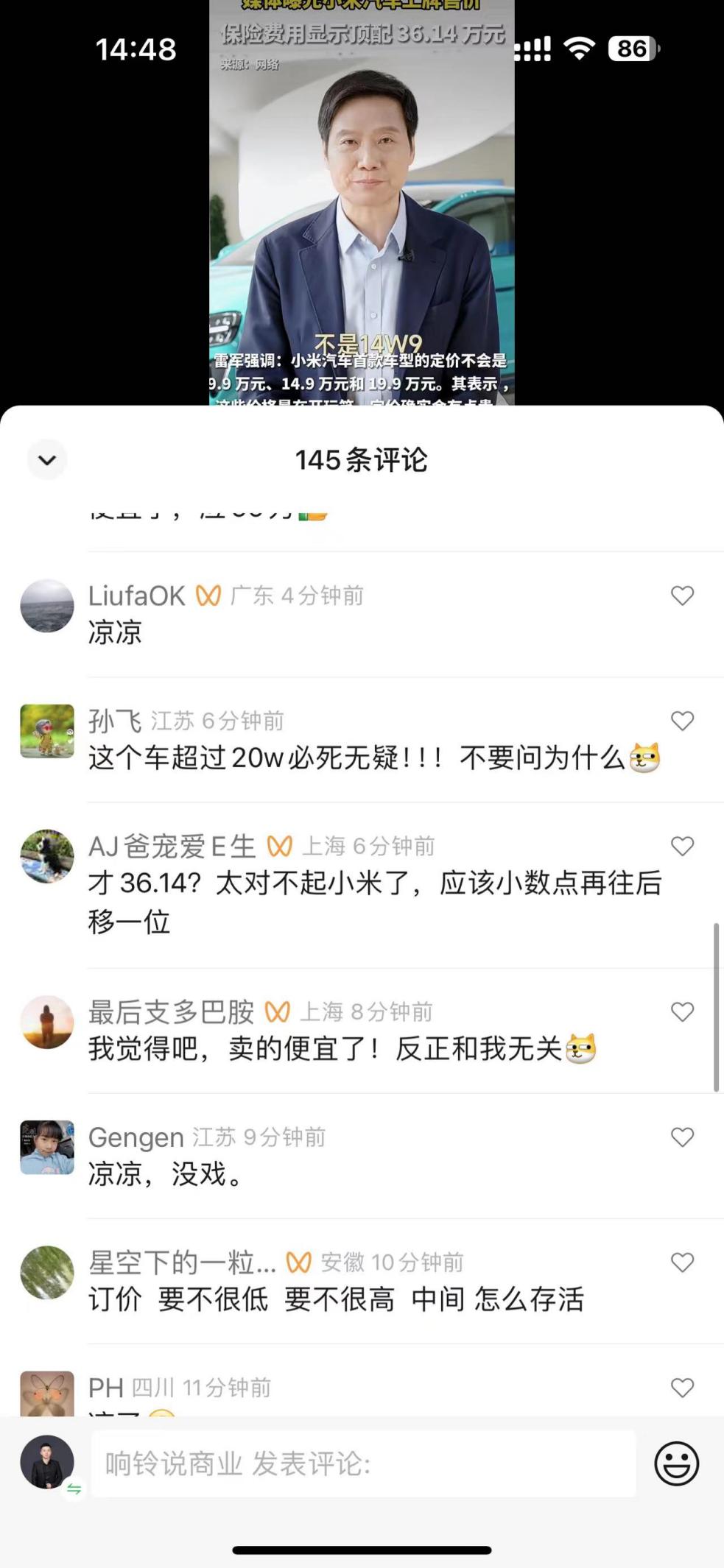Collapse the comments panel with the down chevron
The height and width of the screenshot is (1568, 724).
pyautogui.click(x=47, y=460)
